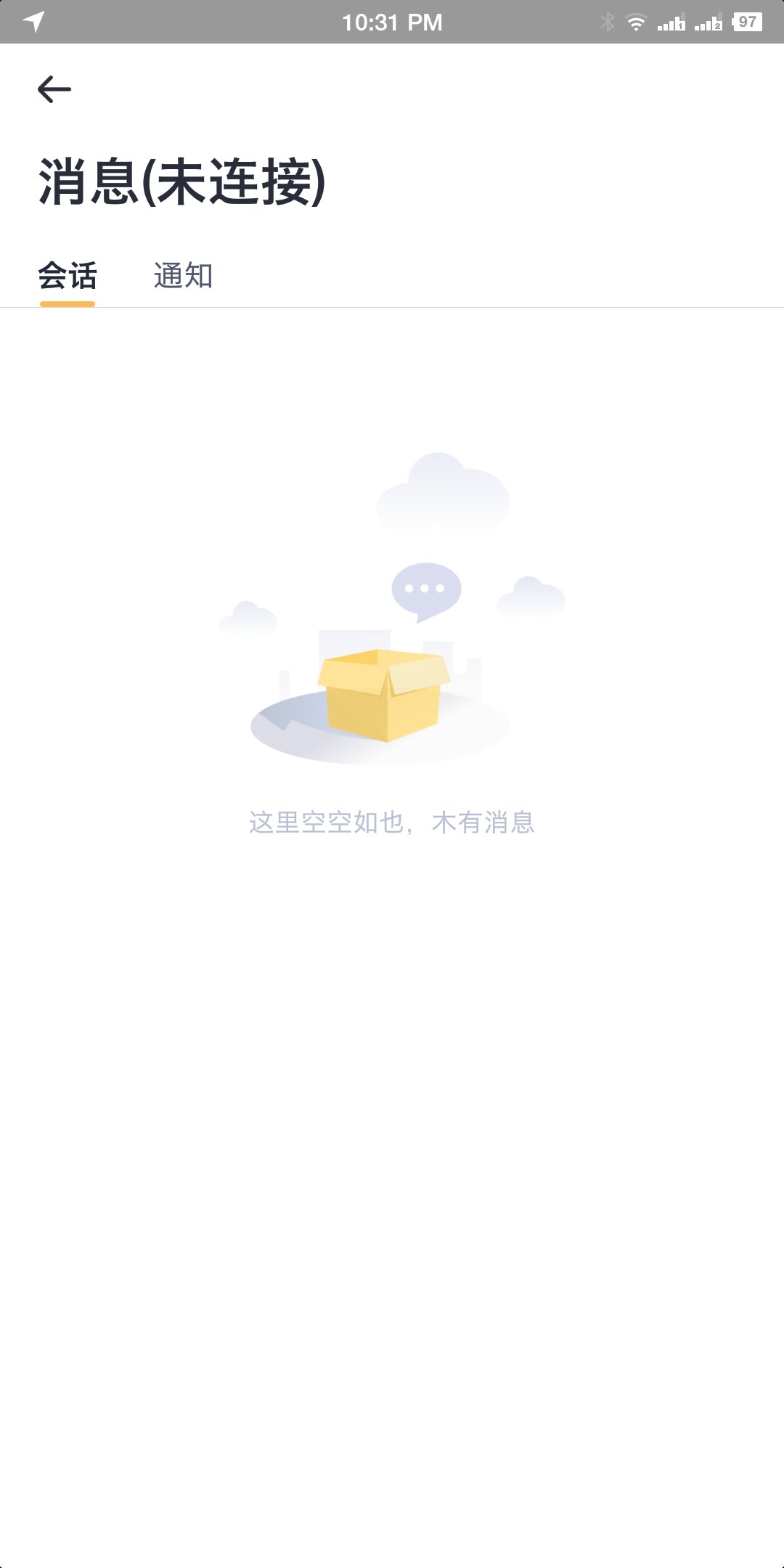This screenshot has height=1568, width=784.
Task: Select the 会话 tab
Action: (x=68, y=276)
